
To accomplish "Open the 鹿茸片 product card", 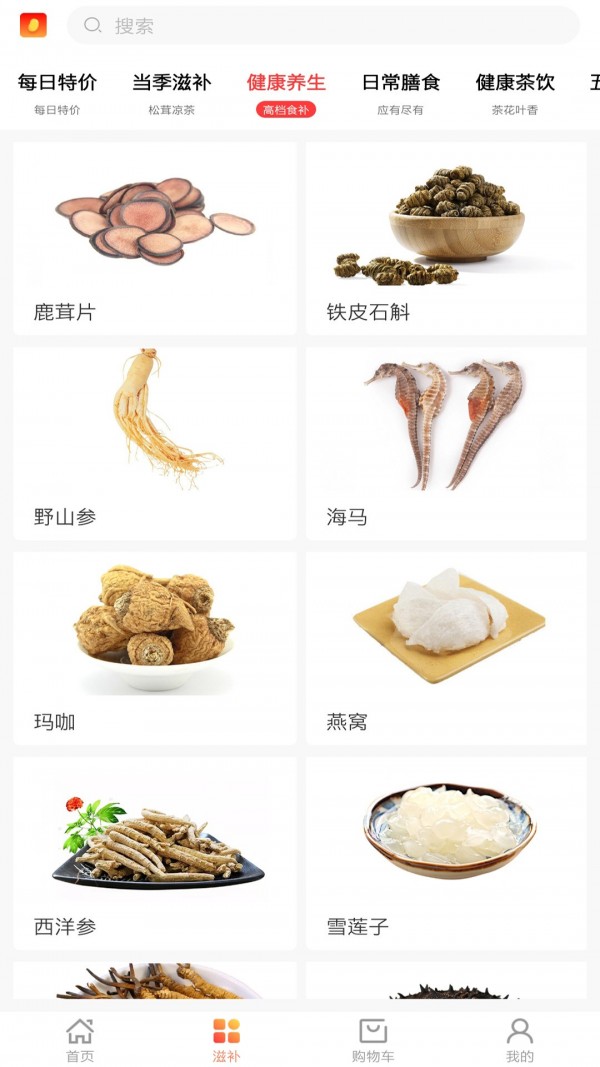I will 155,238.
